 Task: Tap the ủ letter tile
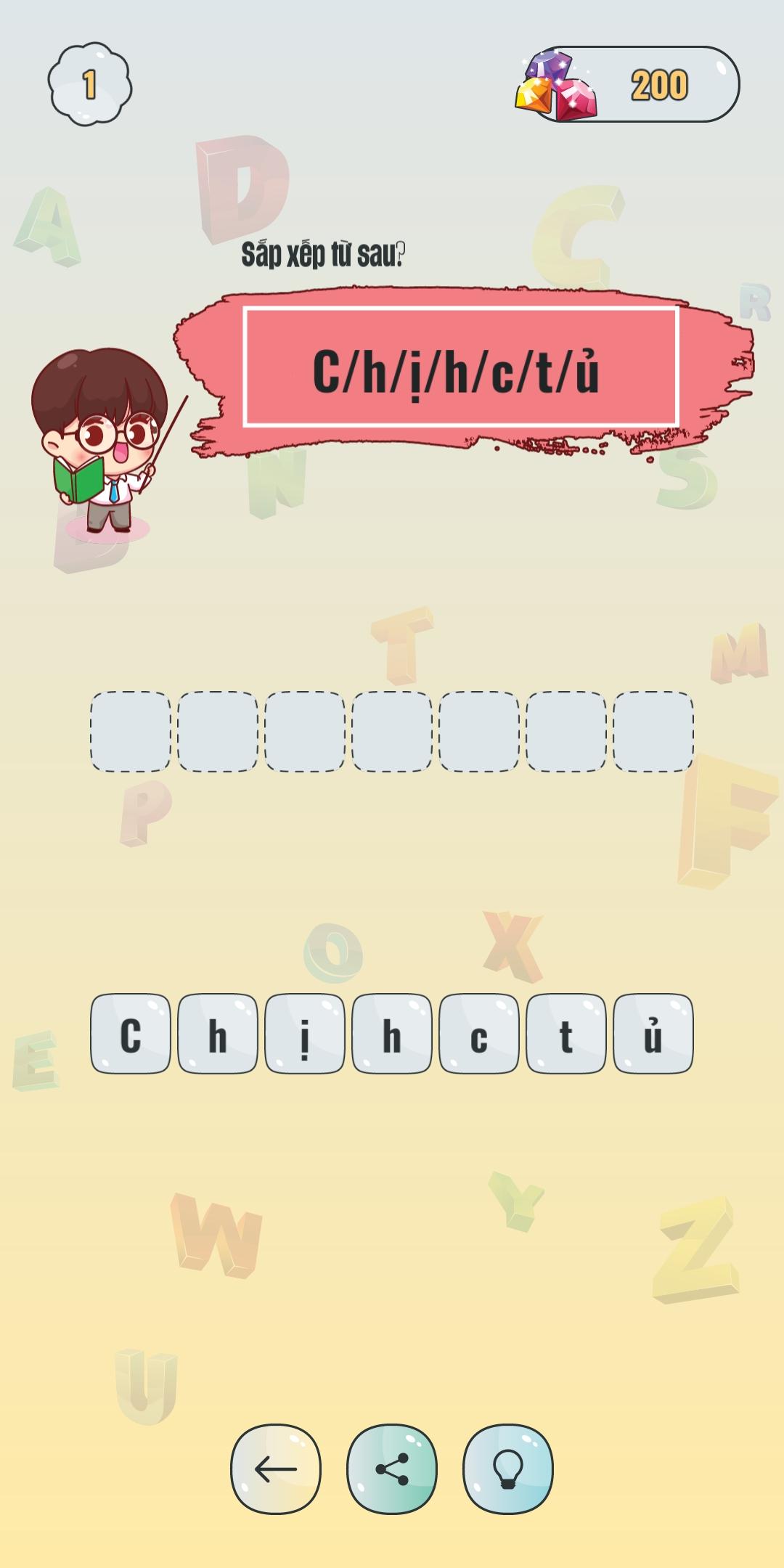[x=653, y=1033]
